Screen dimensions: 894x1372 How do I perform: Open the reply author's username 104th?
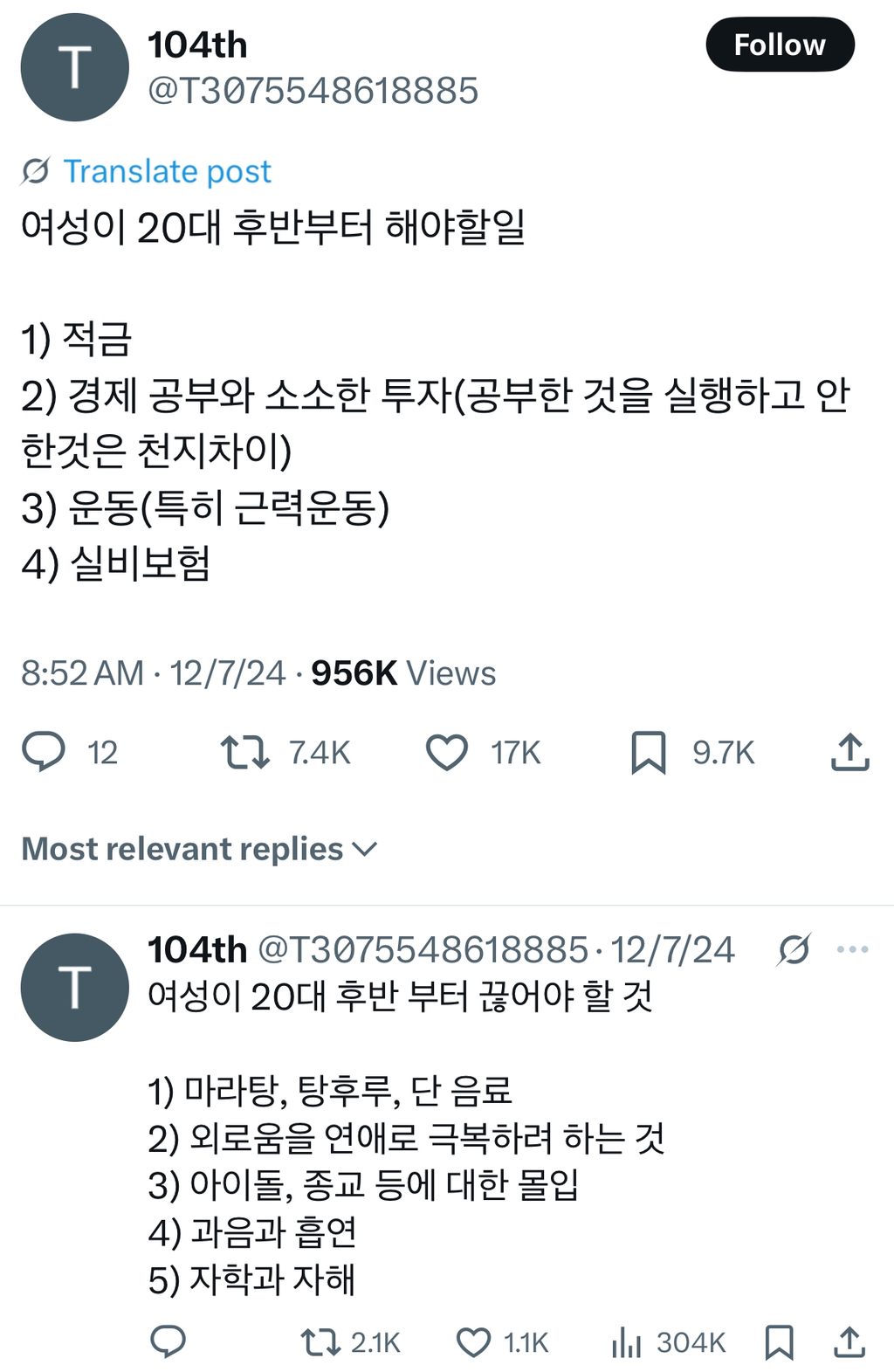[194, 950]
